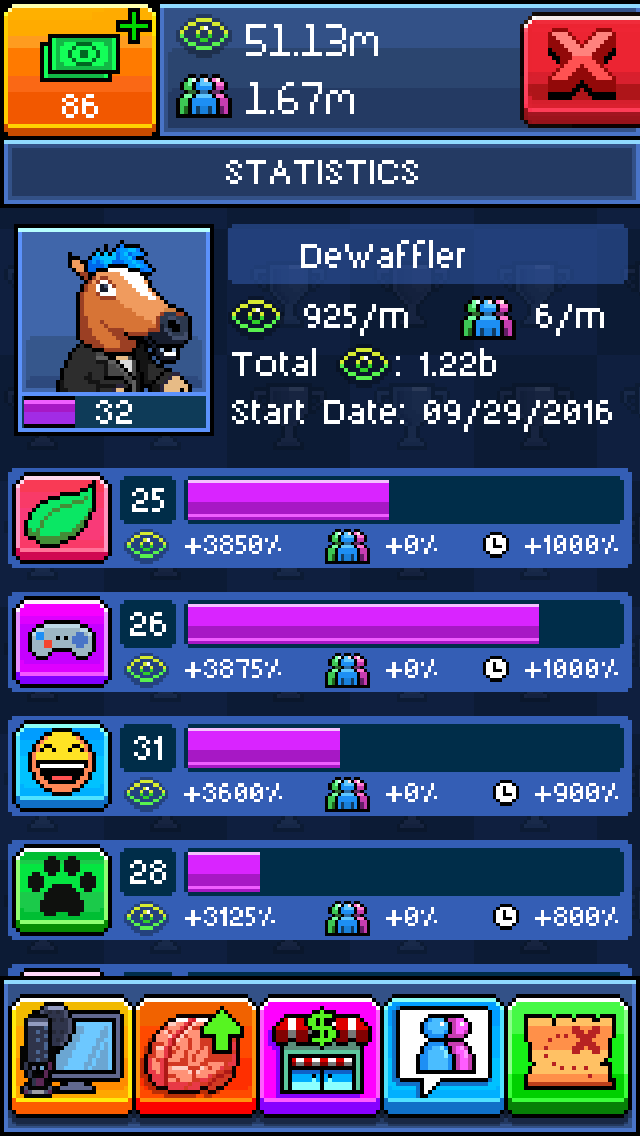The image size is (640, 1136).
Task: Close the Statistics screen with red X
Action: 581,68
